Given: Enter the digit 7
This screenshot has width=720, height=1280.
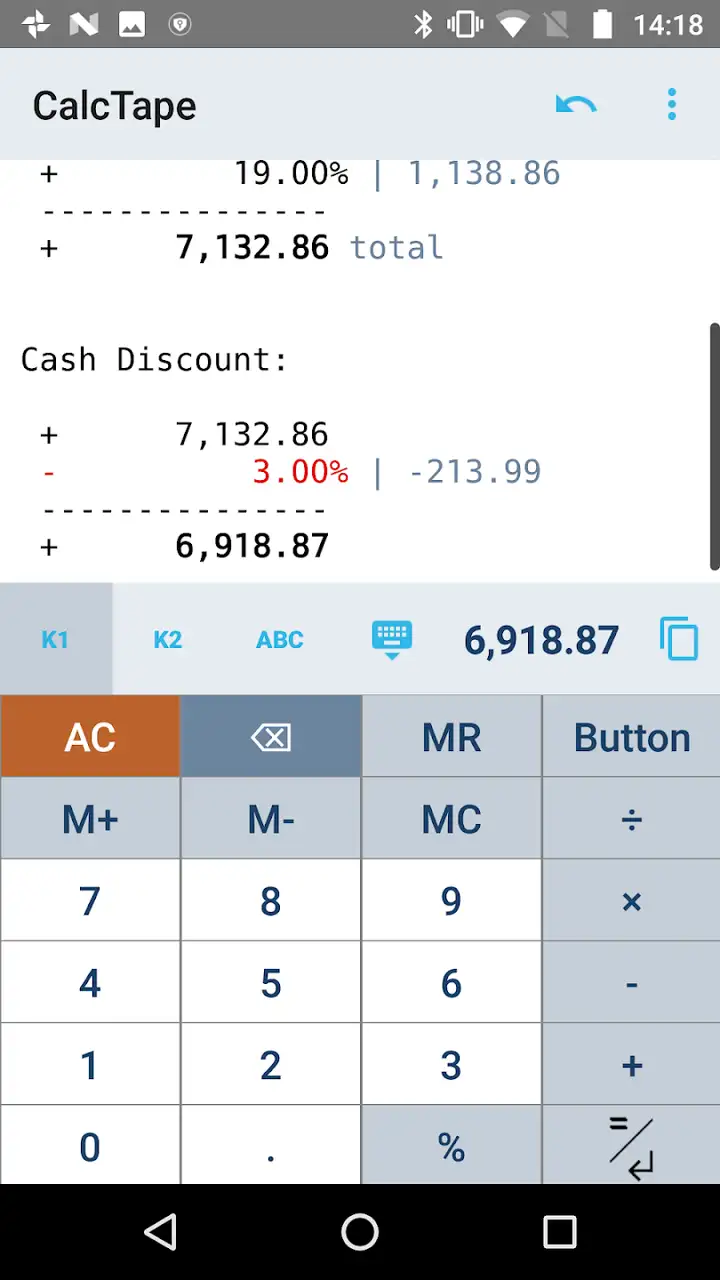Looking at the screenshot, I should (x=90, y=901).
